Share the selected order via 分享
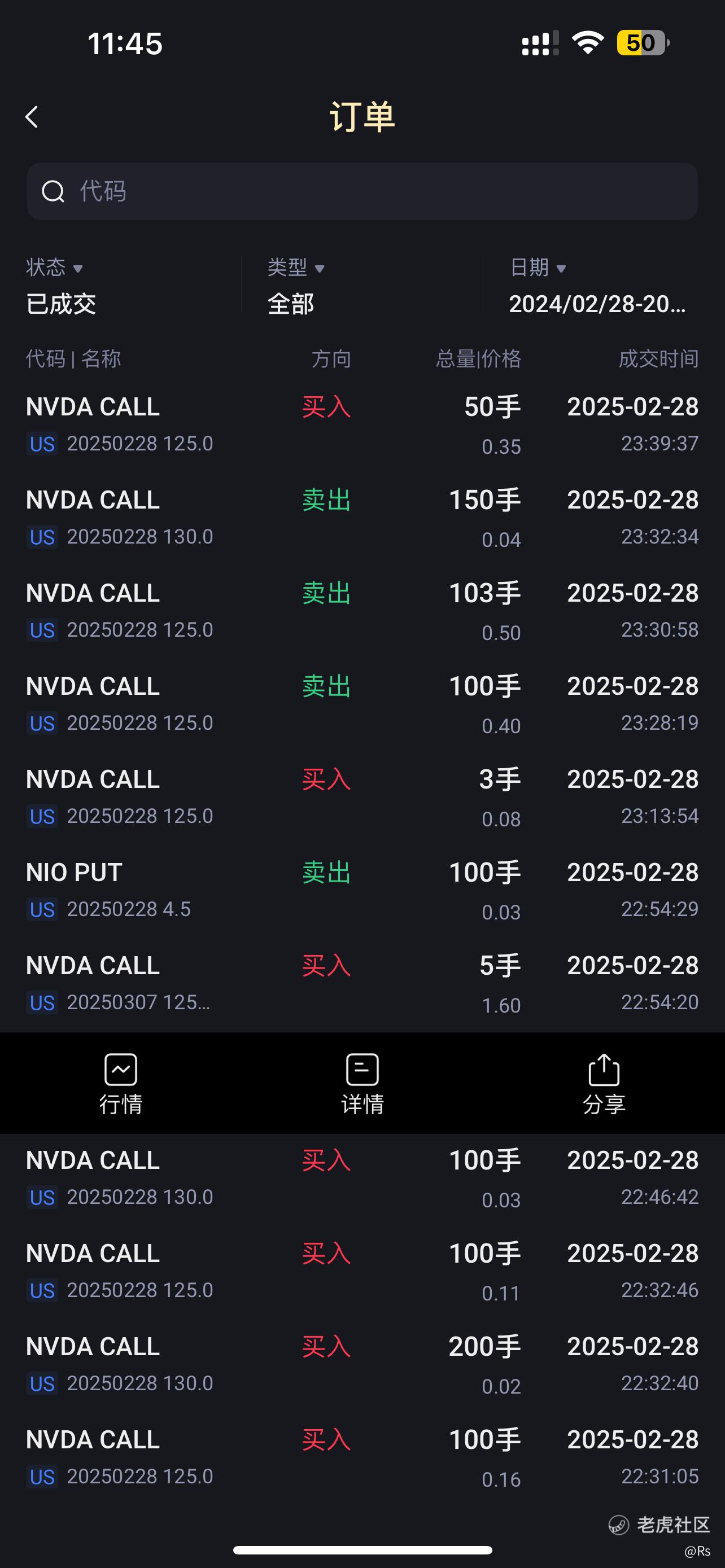725x1568 pixels. (604, 1084)
